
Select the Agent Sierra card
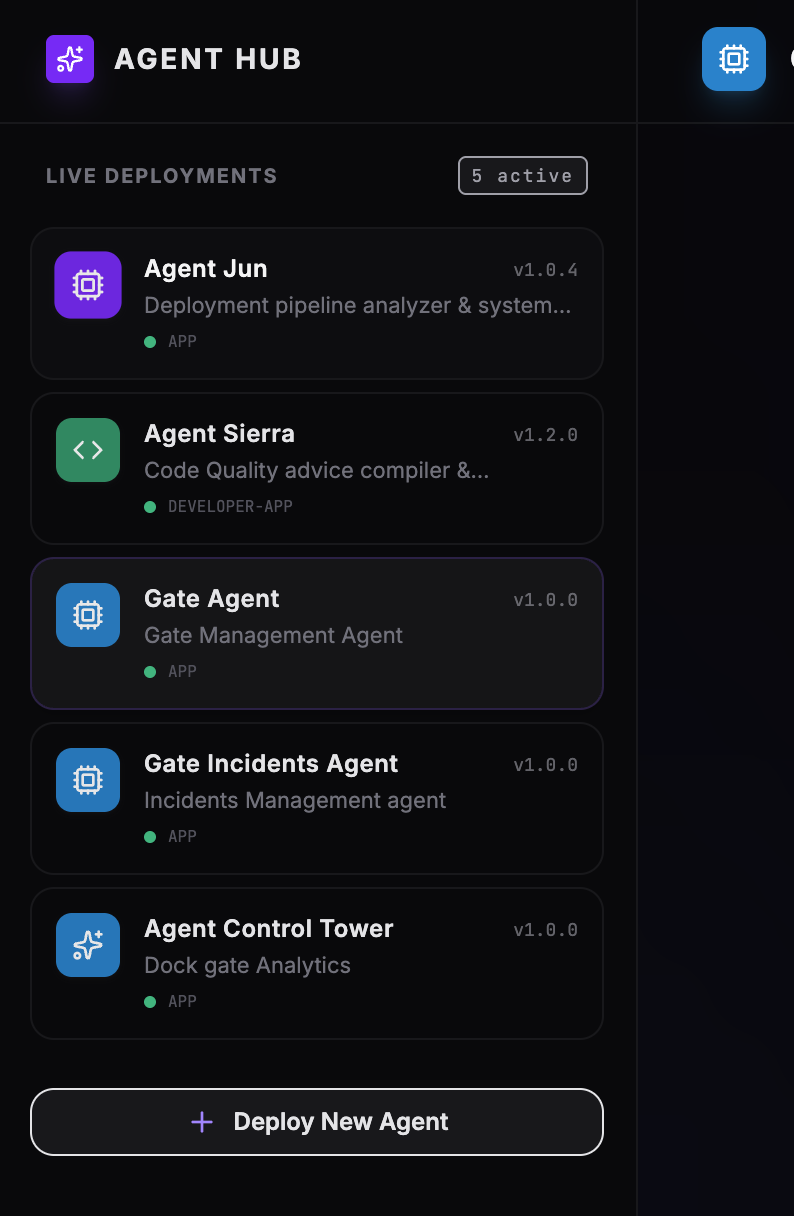point(317,468)
